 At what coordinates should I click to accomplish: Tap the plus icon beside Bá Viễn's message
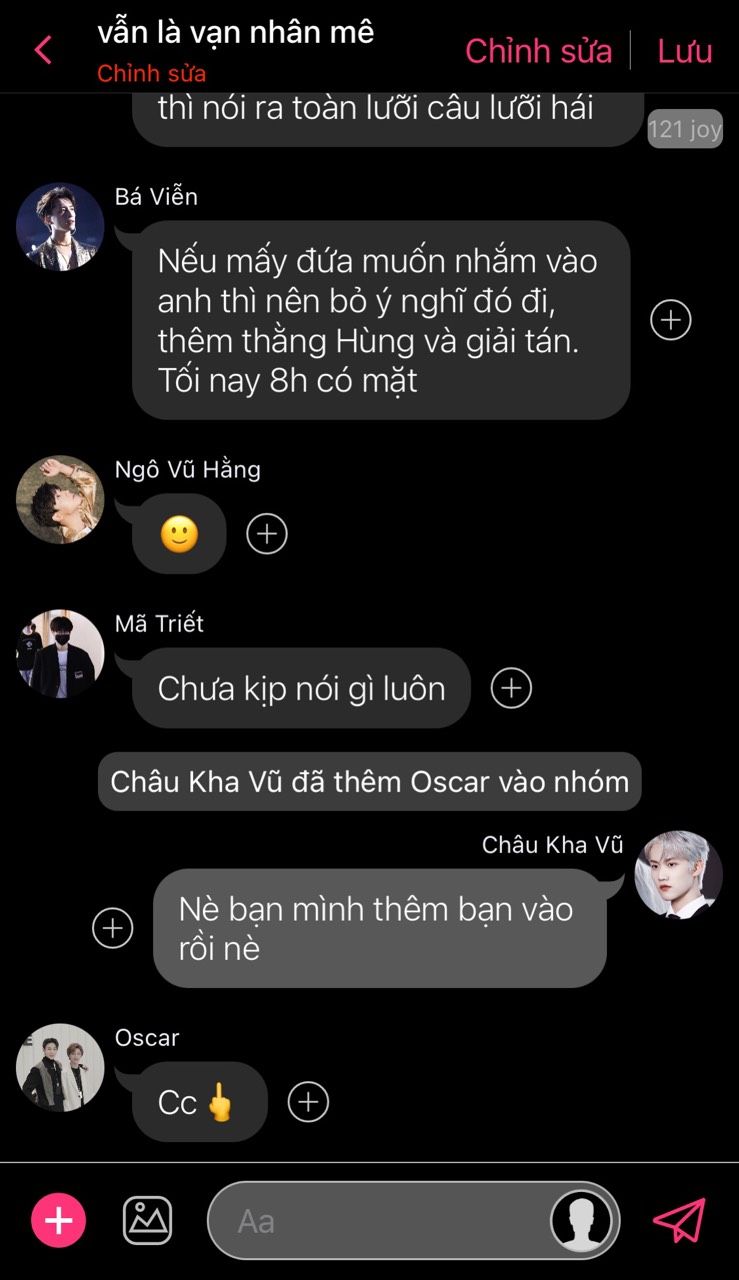(671, 320)
